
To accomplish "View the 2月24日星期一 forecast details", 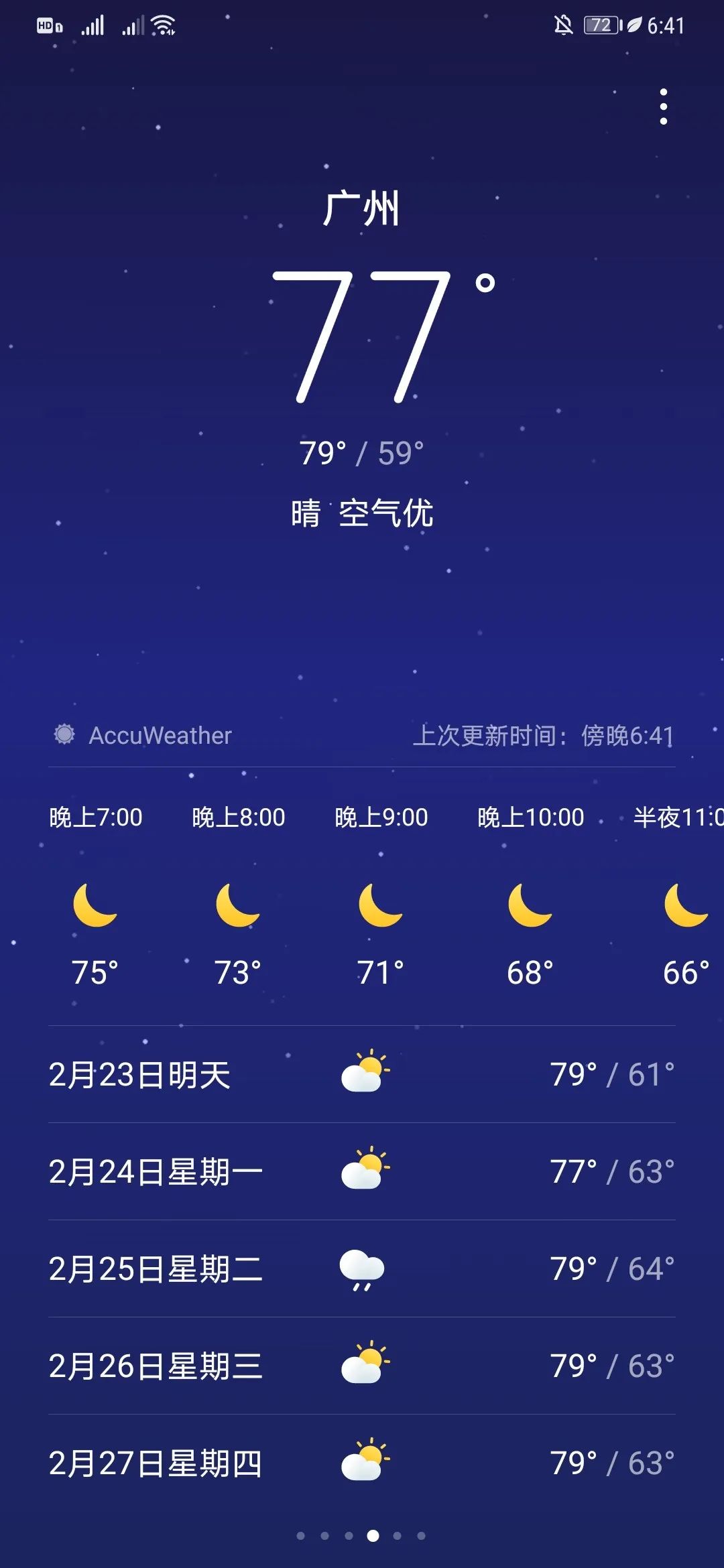I will point(362,1171).
